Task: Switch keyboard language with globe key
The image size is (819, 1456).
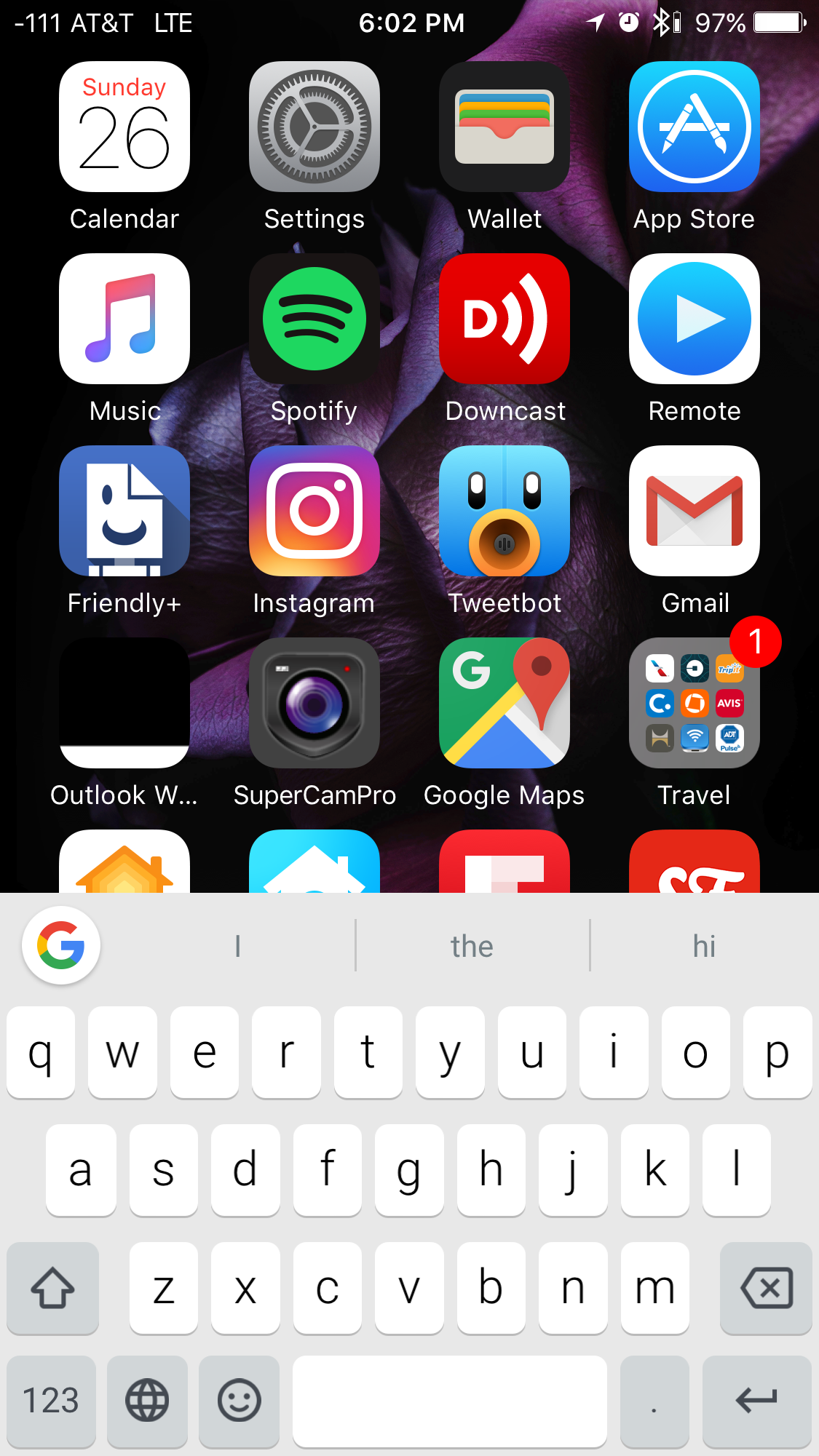Action: point(147,1401)
